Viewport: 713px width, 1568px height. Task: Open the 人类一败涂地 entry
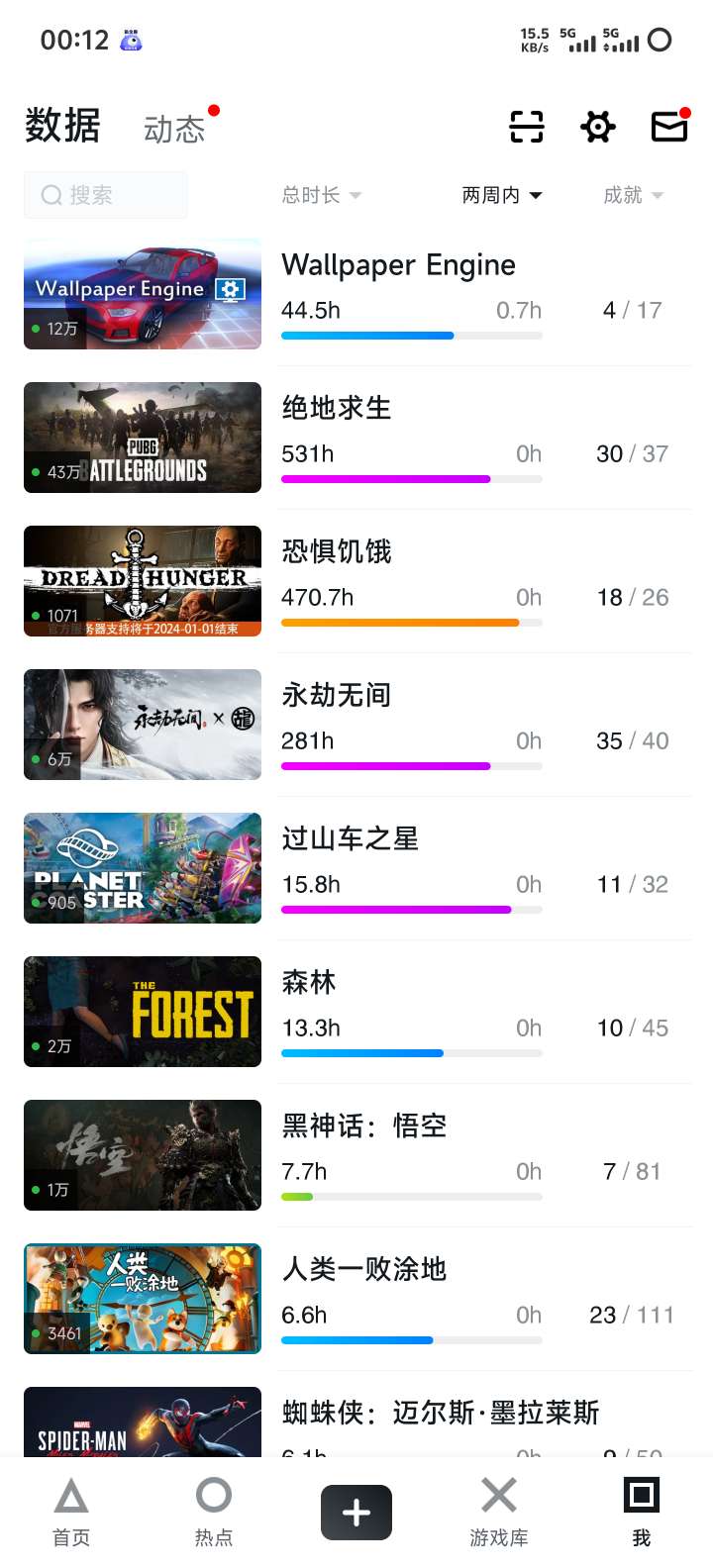363,1269
